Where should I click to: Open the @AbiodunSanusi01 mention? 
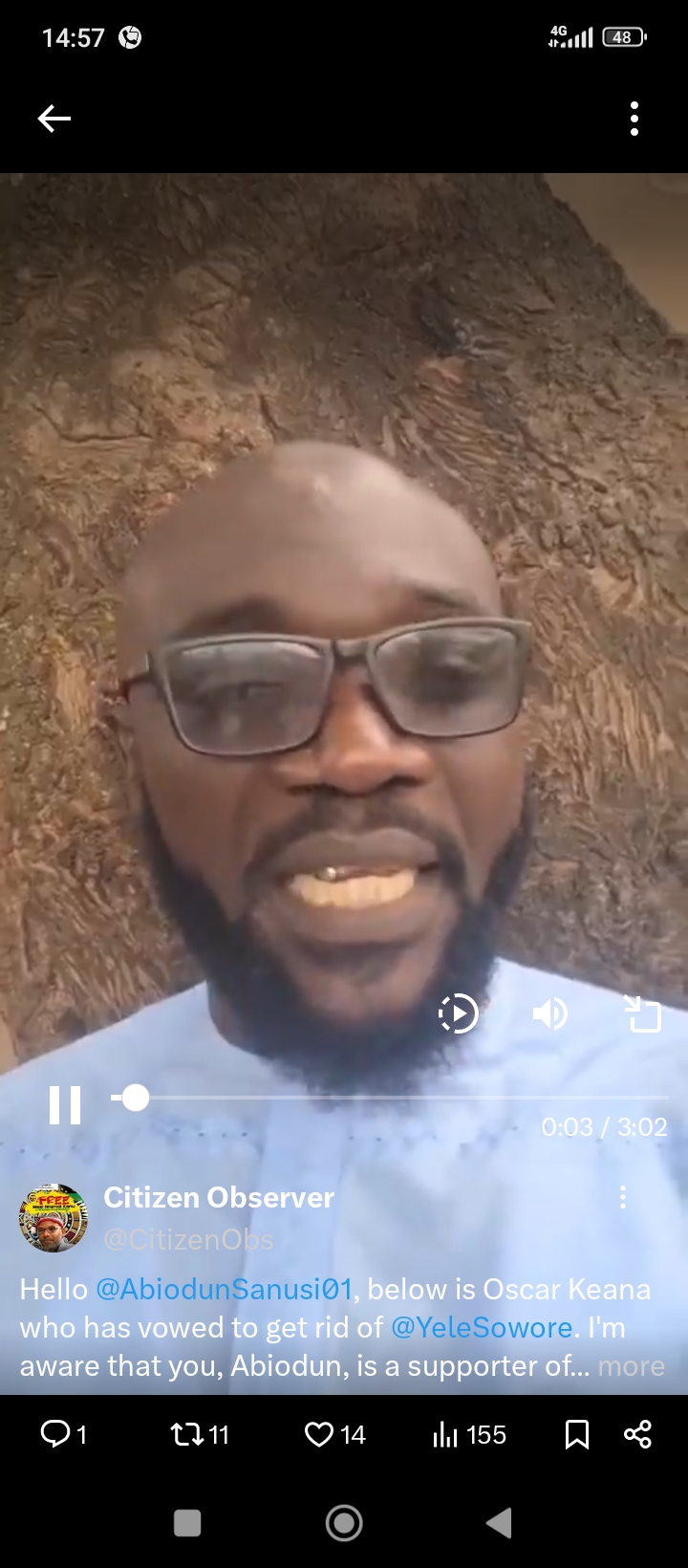click(225, 1290)
